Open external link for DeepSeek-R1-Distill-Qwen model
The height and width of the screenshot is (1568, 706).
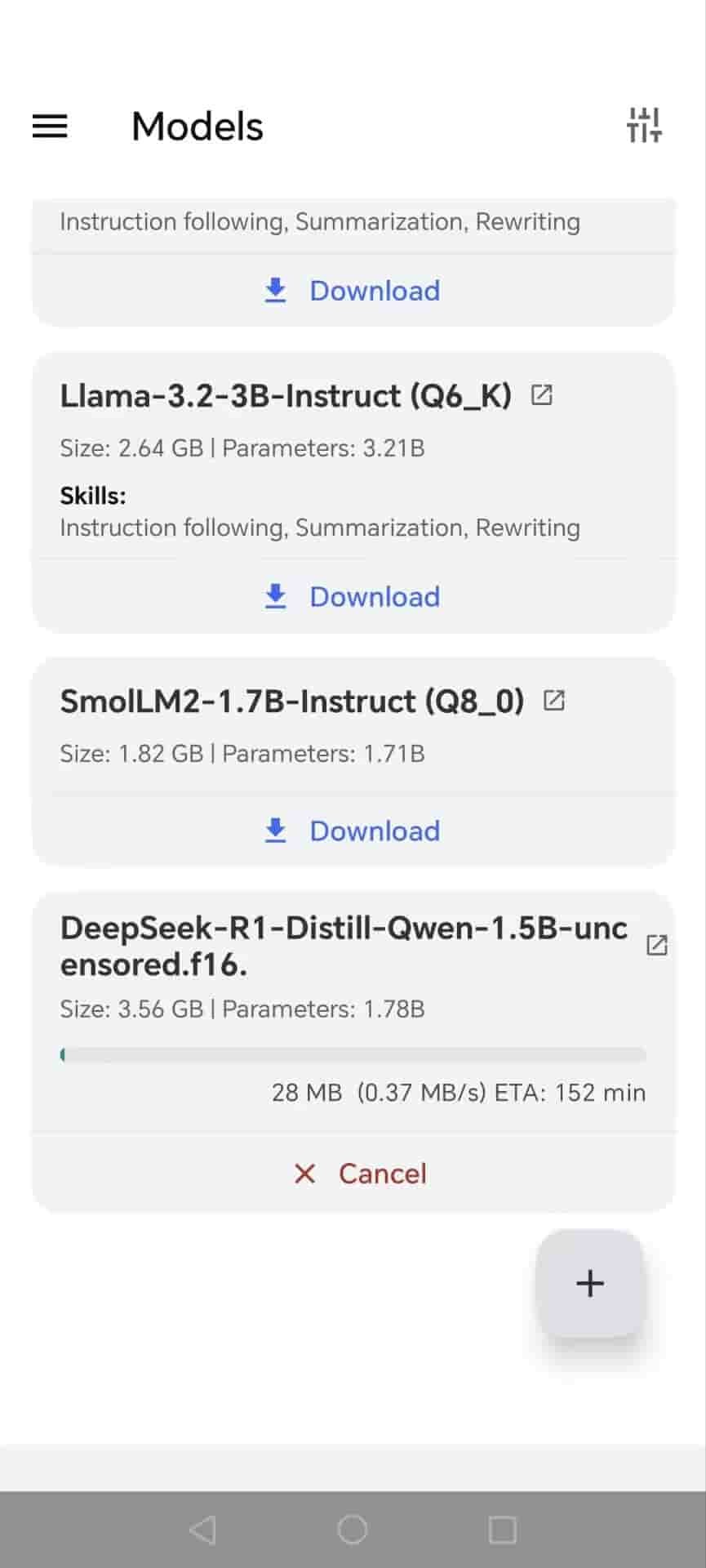coord(657,945)
